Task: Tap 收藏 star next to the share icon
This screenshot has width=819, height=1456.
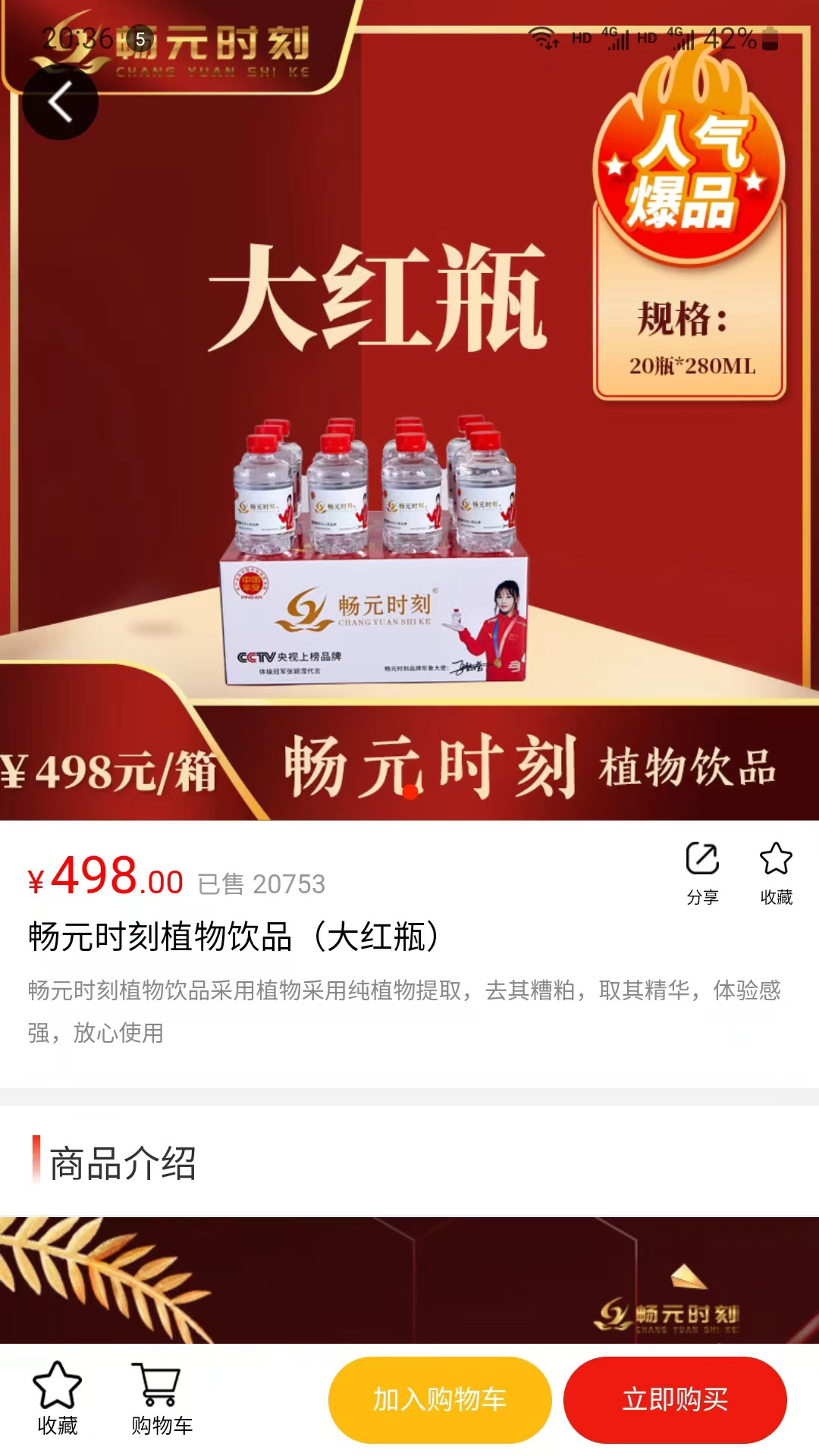Action: tap(776, 873)
